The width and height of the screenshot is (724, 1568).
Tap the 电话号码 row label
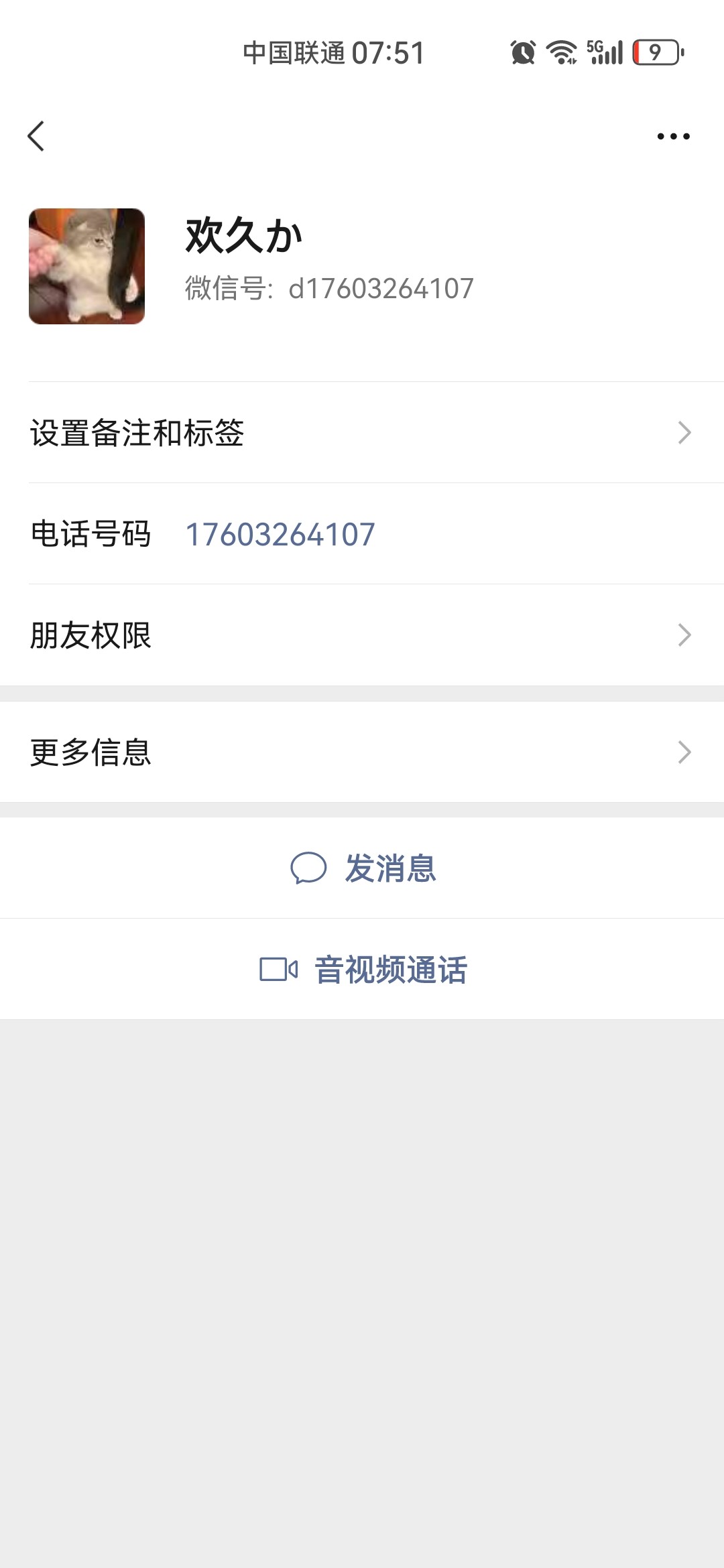tap(90, 534)
